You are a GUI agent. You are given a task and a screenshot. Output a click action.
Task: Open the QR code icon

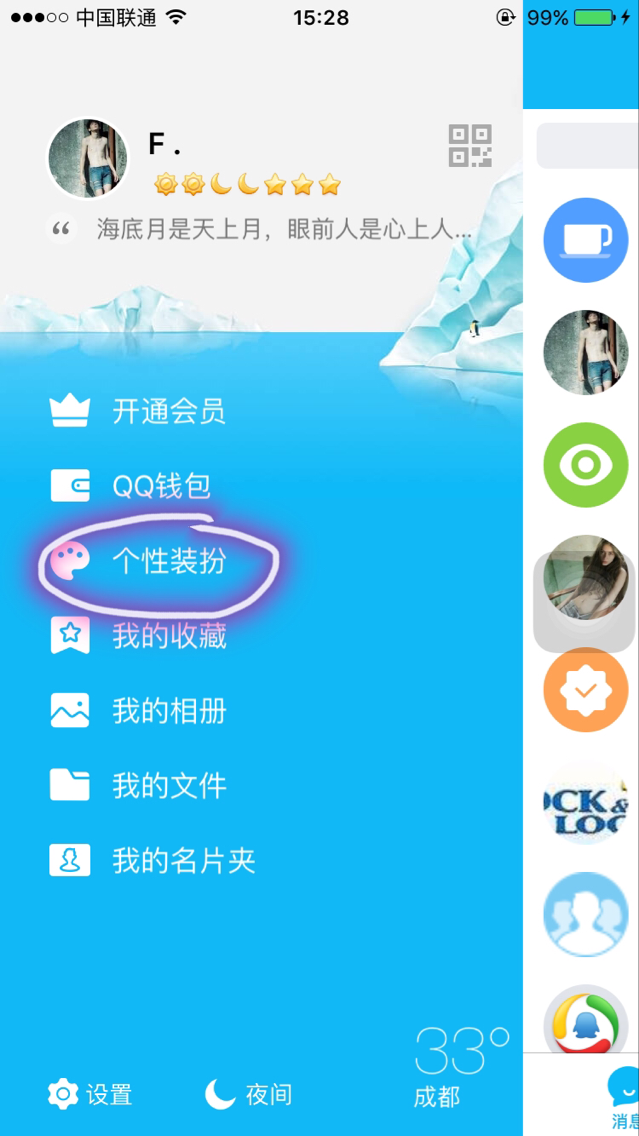click(469, 146)
